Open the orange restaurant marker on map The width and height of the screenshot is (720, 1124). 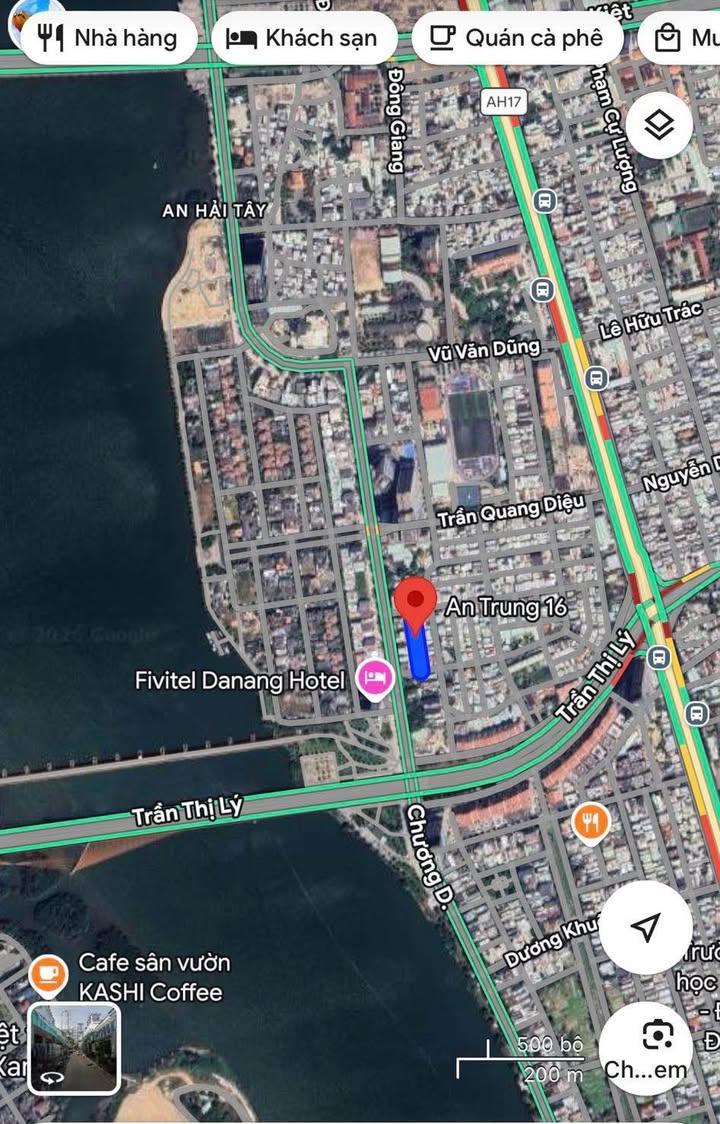pos(591,823)
